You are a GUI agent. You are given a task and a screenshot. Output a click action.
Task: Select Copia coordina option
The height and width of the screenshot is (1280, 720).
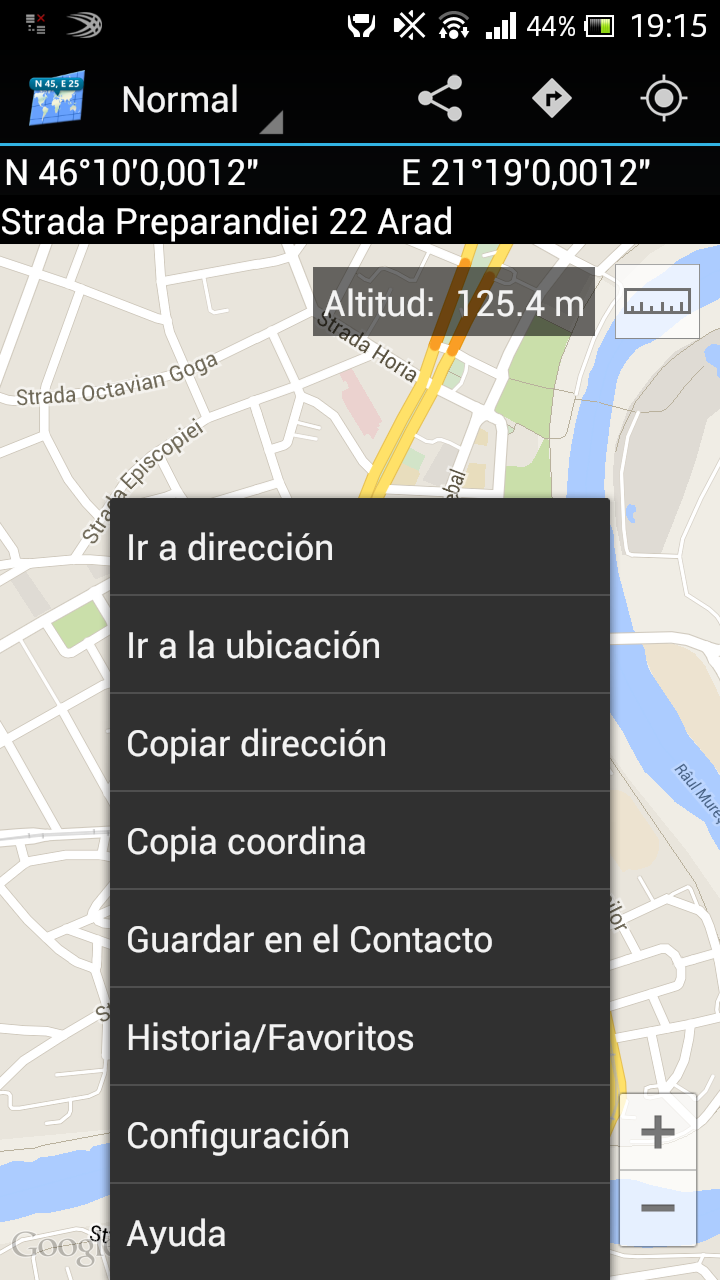click(x=359, y=841)
